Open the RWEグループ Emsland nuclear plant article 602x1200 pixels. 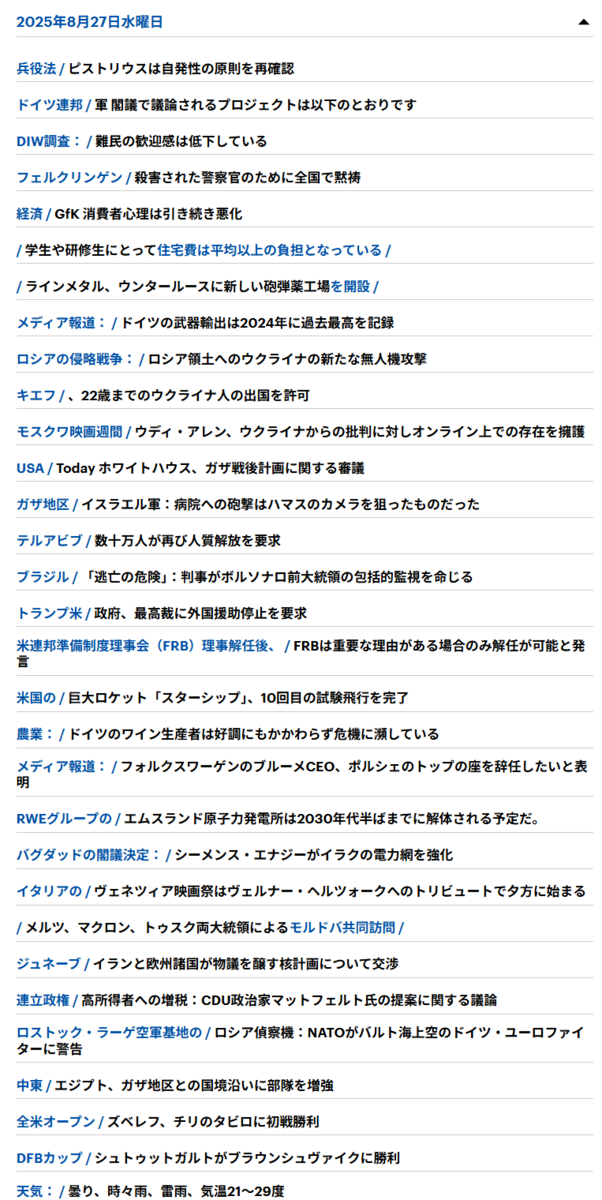[x=331, y=819]
